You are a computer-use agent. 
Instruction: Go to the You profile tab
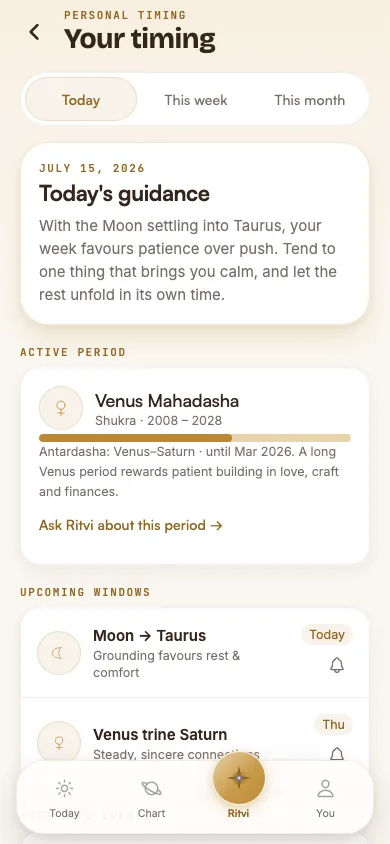(x=325, y=799)
